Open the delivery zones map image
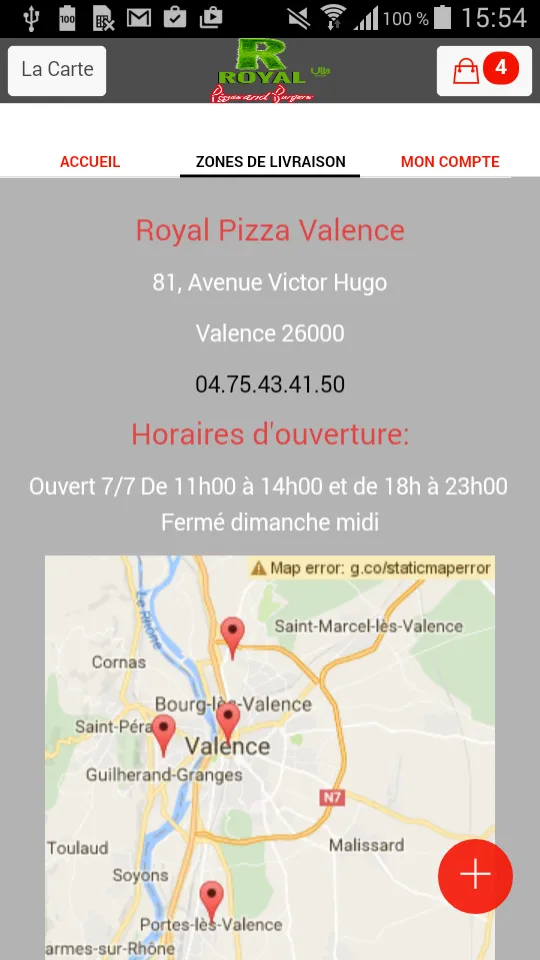The width and height of the screenshot is (540, 960). pos(270,757)
